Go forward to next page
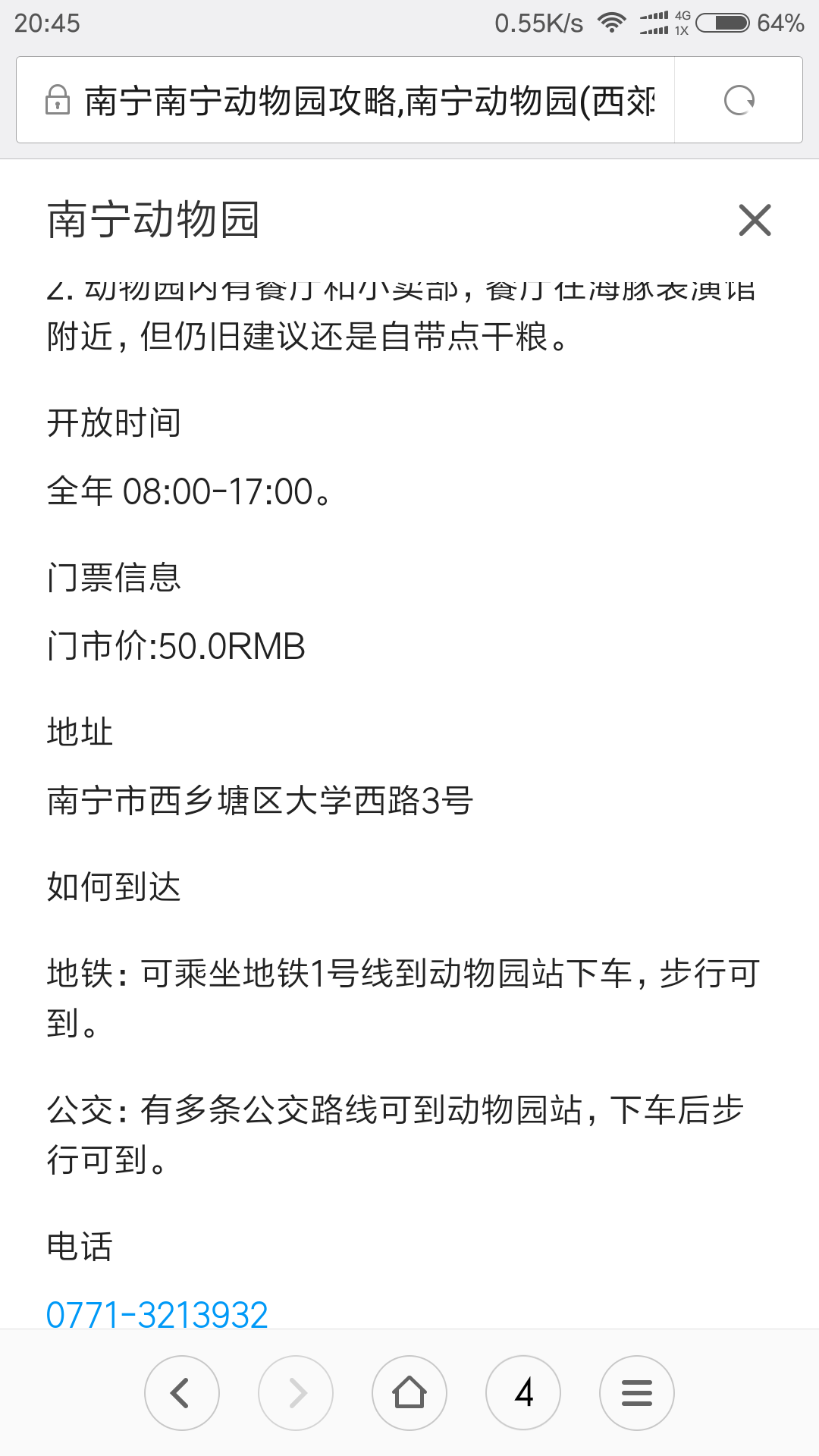This screenshot has width=819, height=1456. pos(296,1393)
